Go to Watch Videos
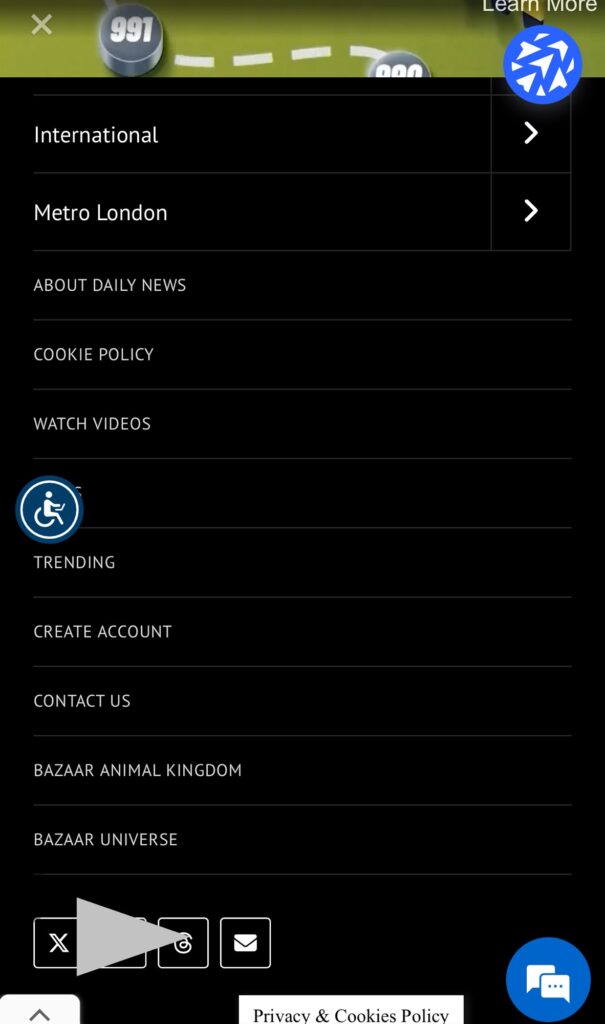 click(x=92, y=424)
